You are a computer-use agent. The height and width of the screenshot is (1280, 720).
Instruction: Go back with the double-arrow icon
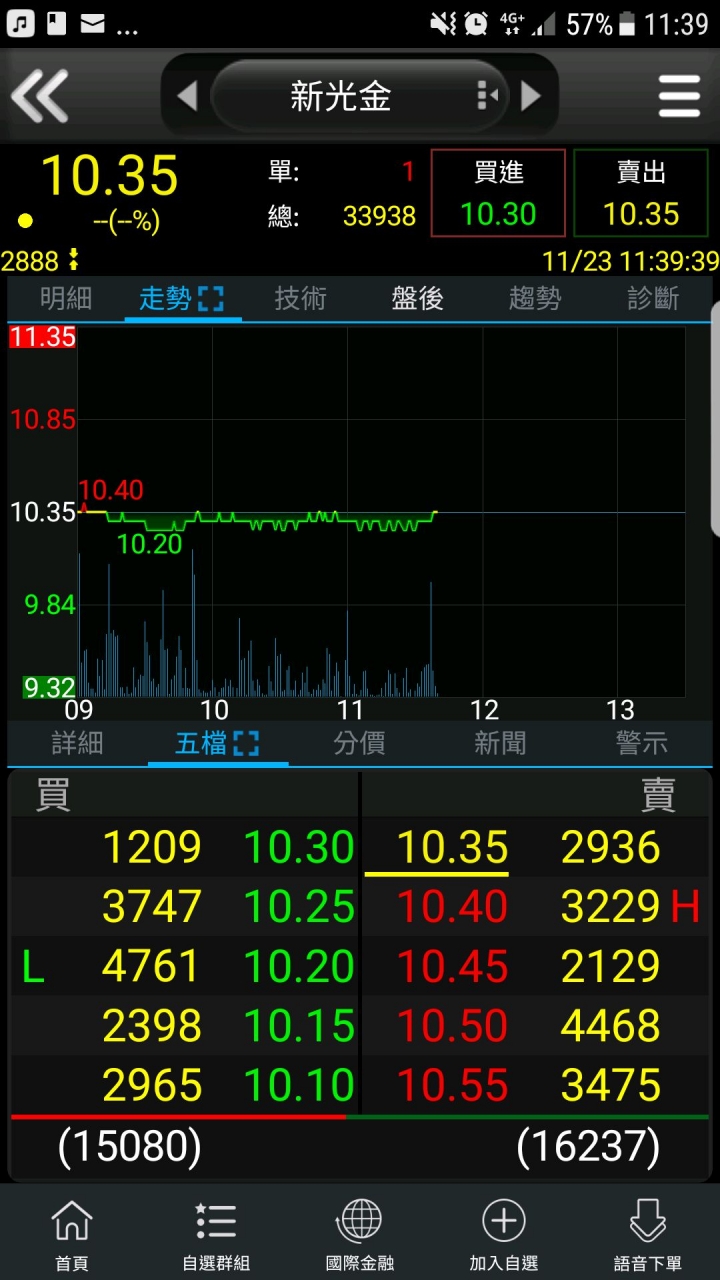40,96
